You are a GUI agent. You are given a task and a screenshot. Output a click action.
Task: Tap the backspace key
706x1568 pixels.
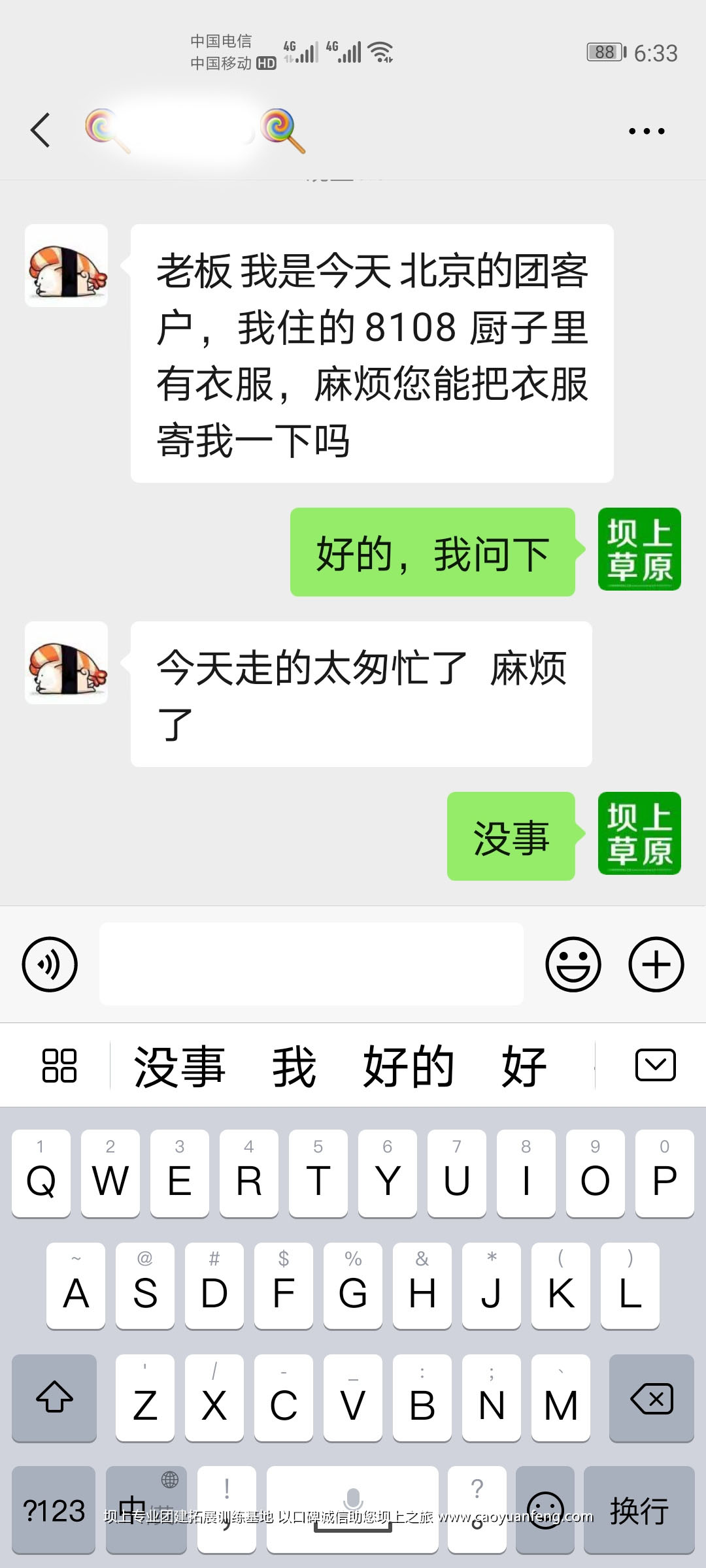pyautogui.click(x=651, y=1398)
